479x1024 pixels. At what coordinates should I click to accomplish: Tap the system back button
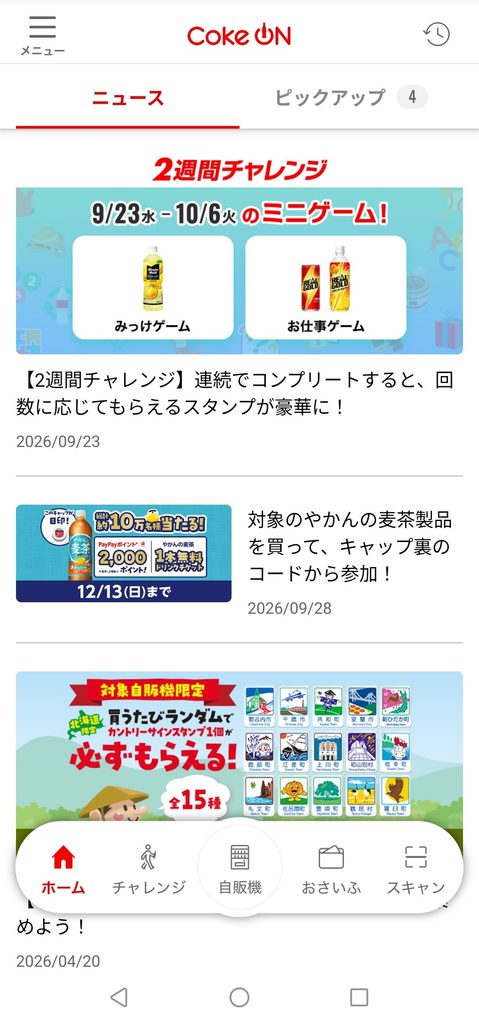[x=119, y=997]
